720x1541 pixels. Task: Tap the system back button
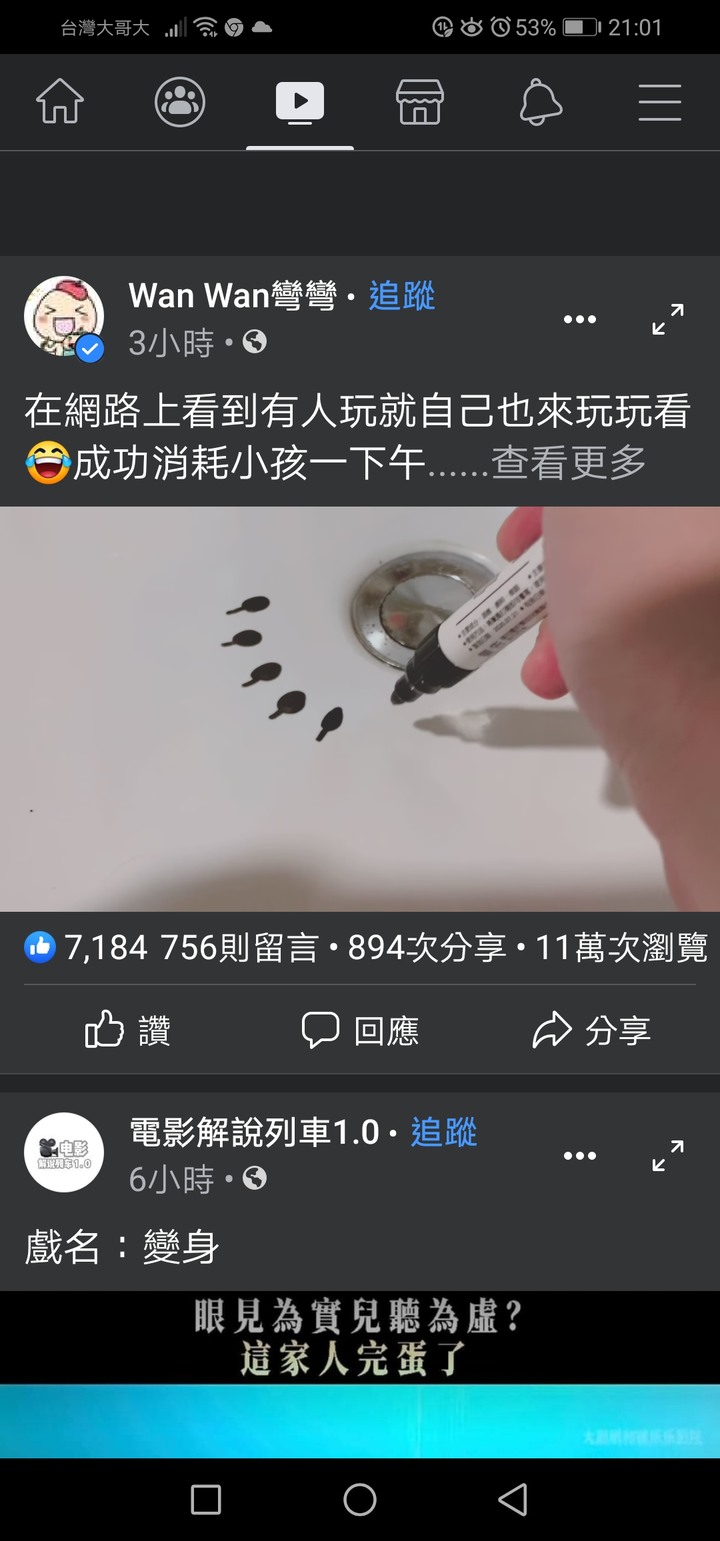[513, 1499]
